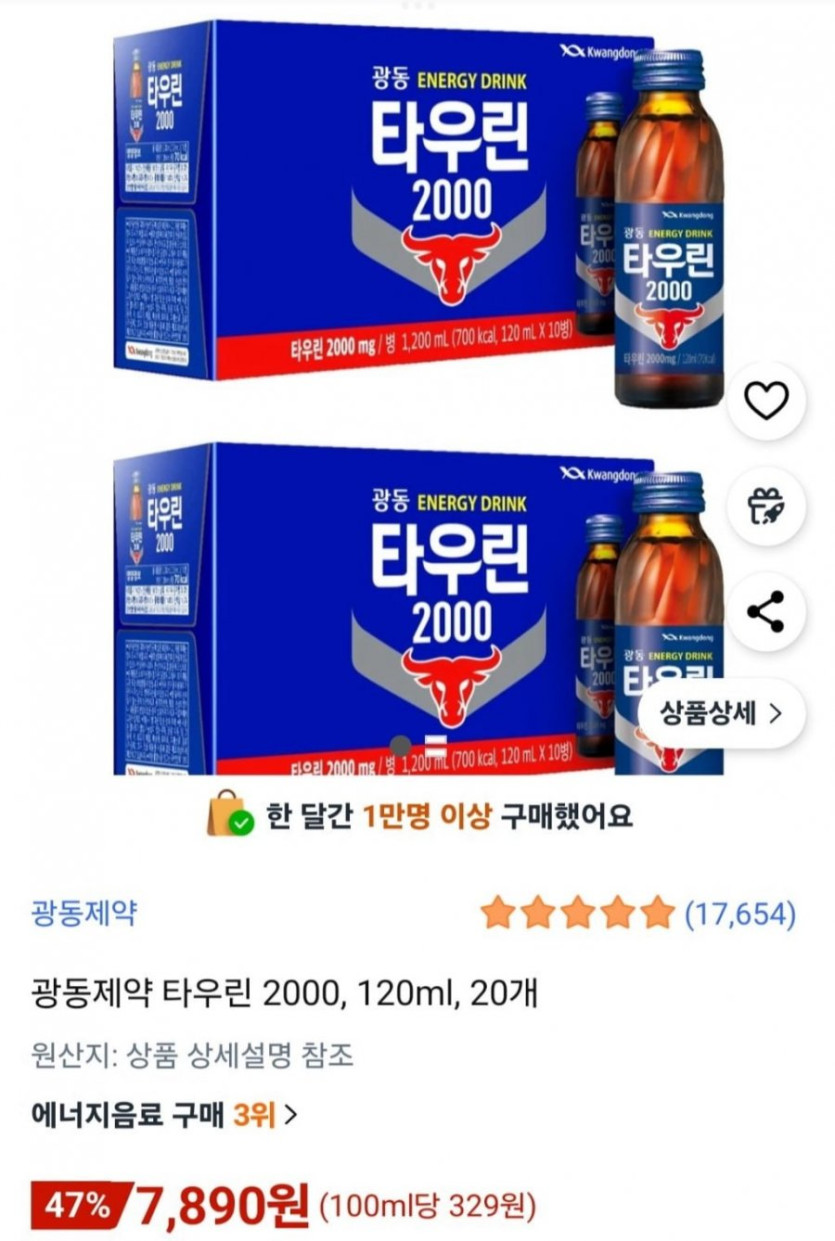835x1241 pixels.
Task: Tap the gift icon to send as present
Action: tap(766, 506)
